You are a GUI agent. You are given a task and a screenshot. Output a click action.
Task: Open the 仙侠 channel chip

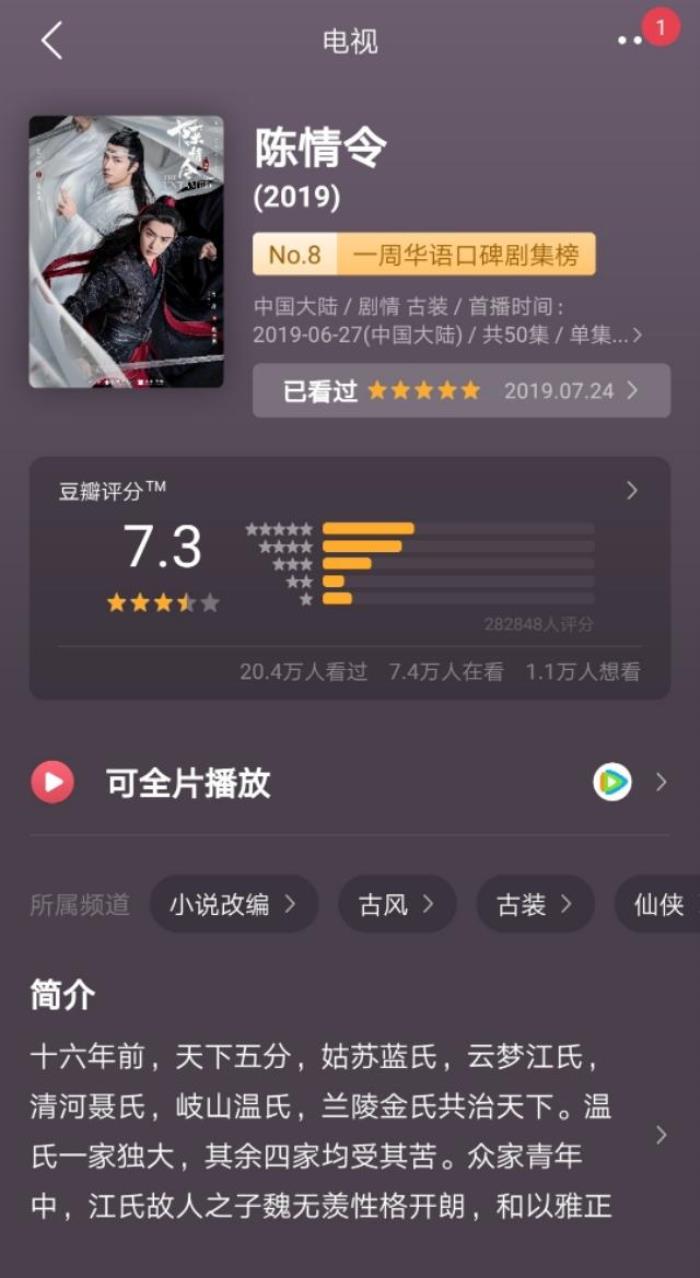coord(659,904)
